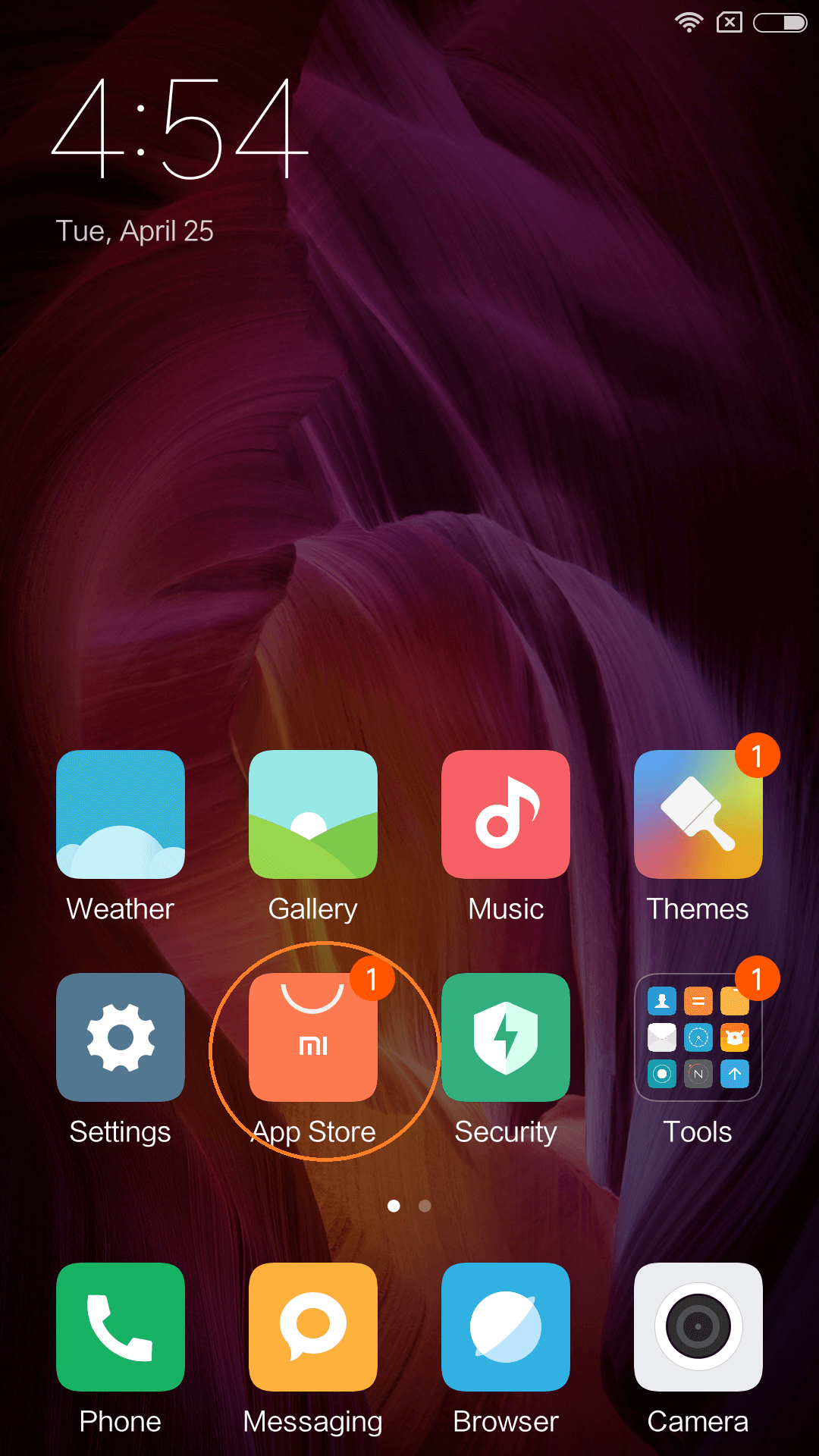
Task: Open the Themes app
Action: click(x=698, y=814)
